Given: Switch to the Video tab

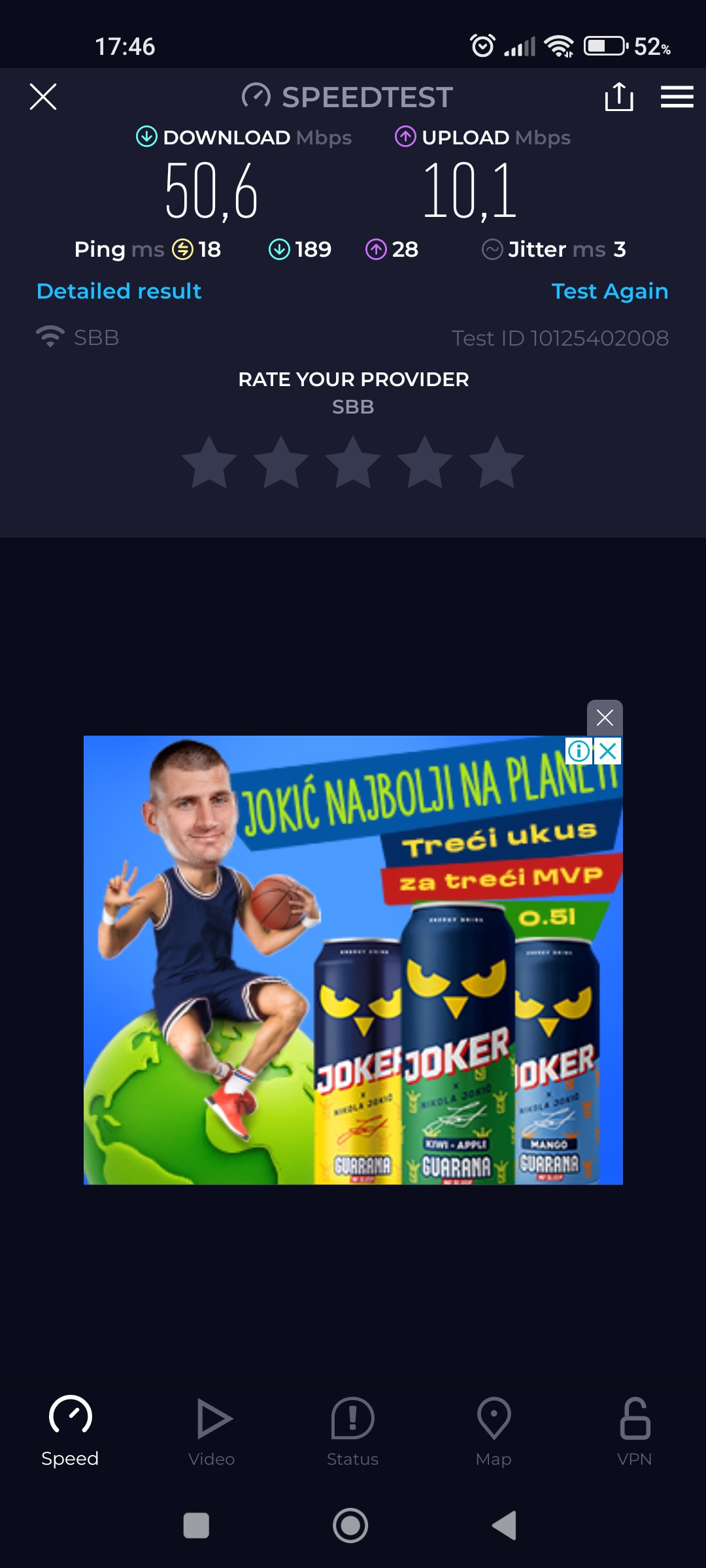Looking at the screenshot, I should [212, 1431].
